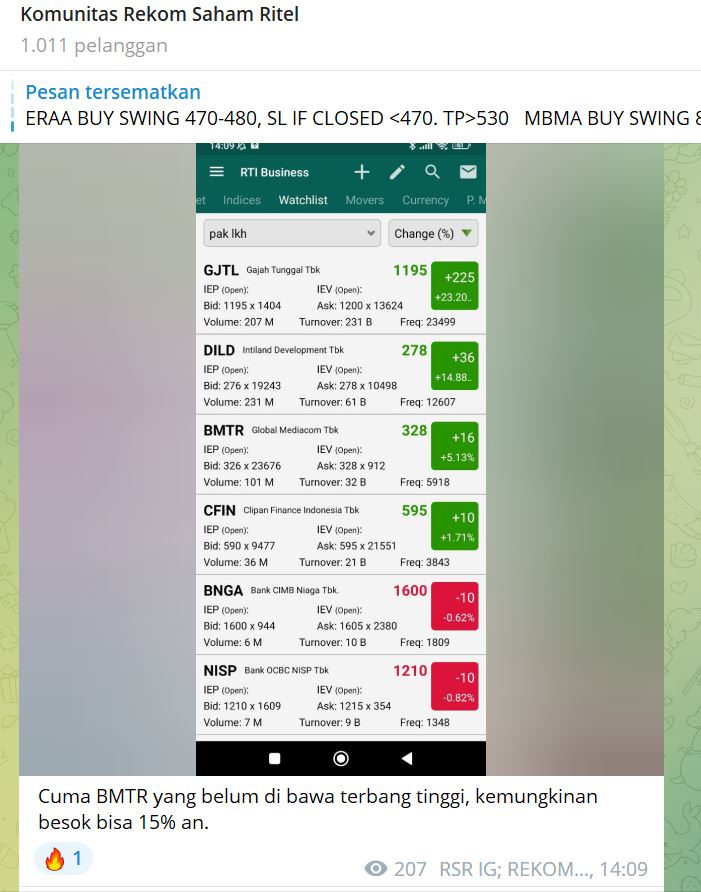Jump to the pinned message ERAA BUY SWING
This screenshot has height=892, width=701.
click(360, 106)
